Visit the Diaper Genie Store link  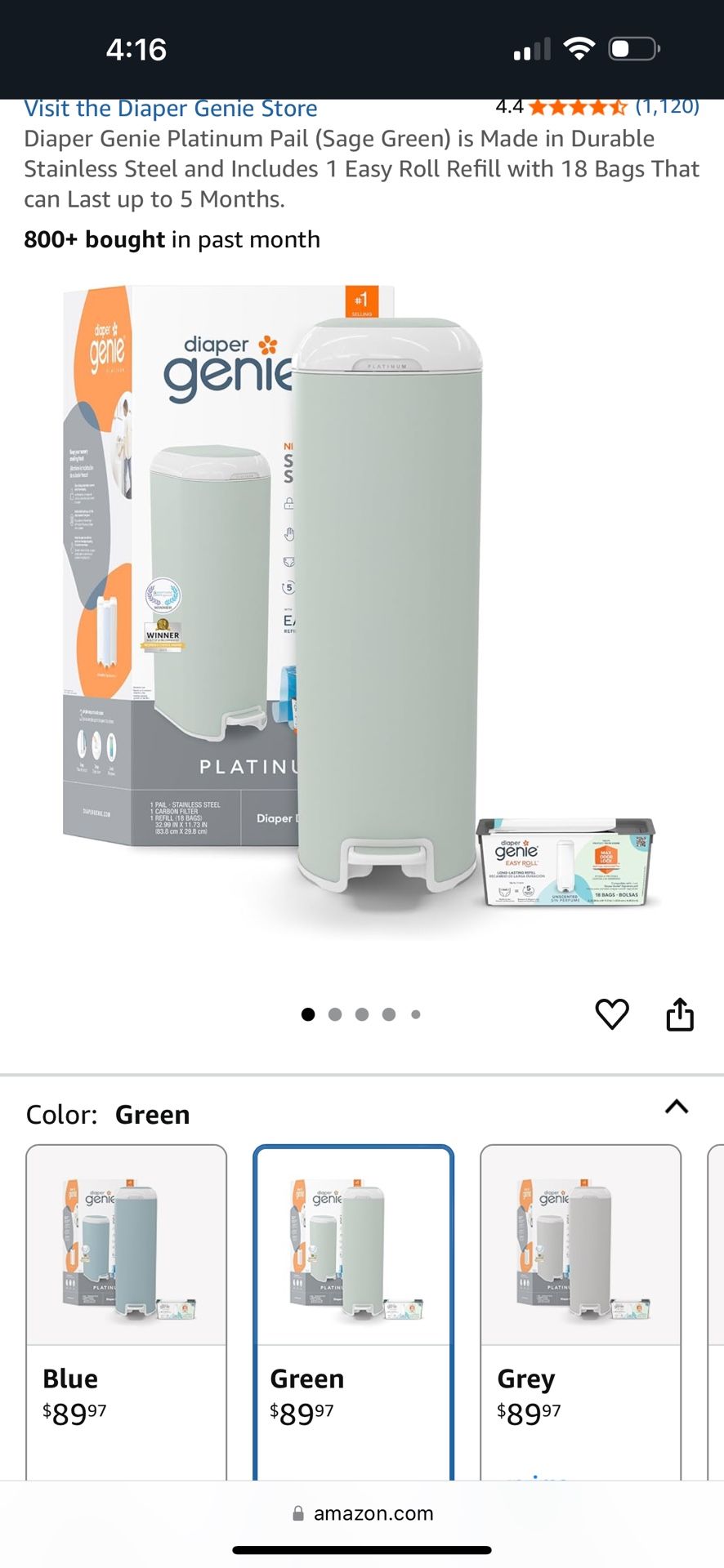click(x=170, y=108)
